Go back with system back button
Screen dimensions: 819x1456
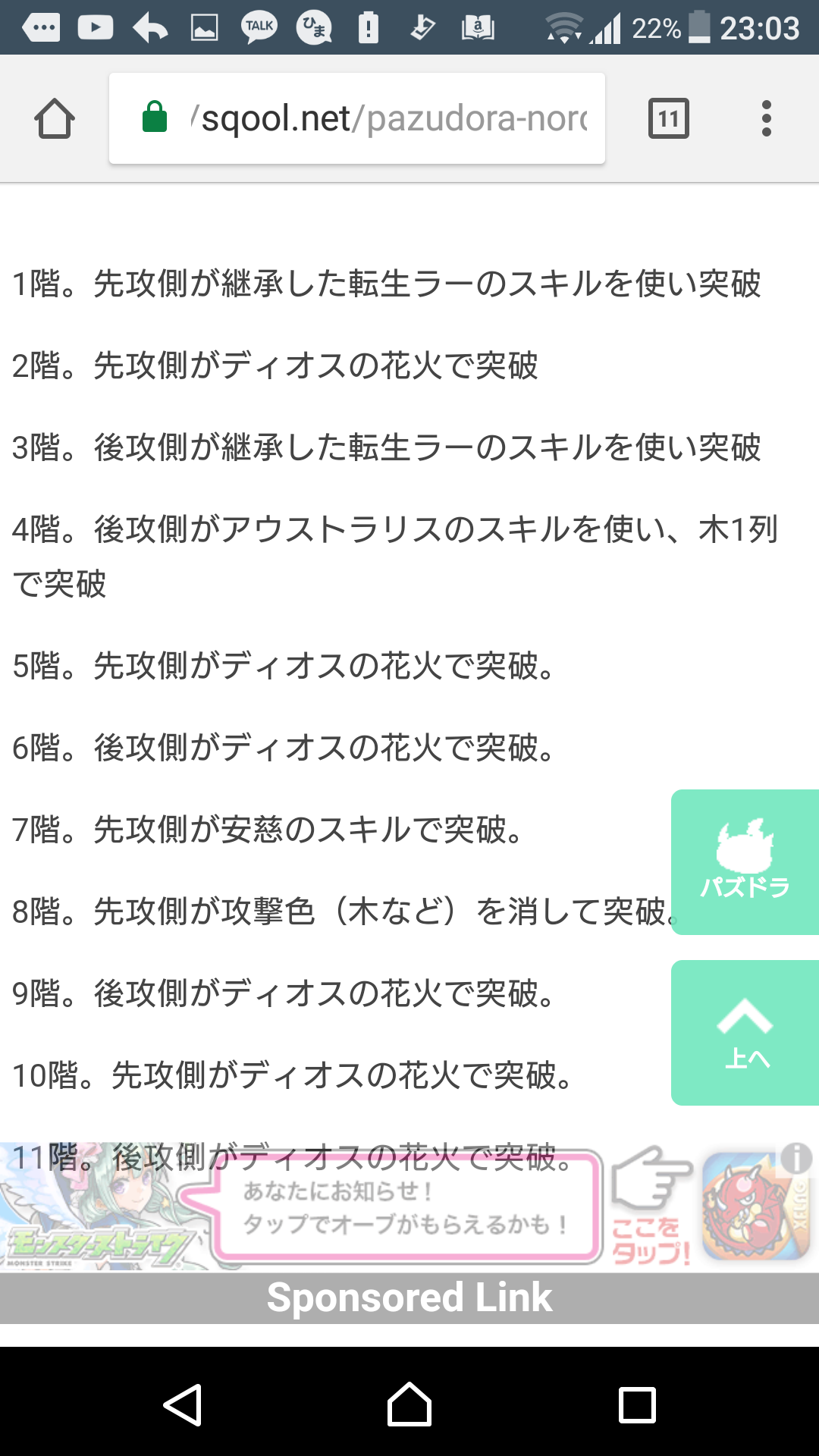[183, 1404]
